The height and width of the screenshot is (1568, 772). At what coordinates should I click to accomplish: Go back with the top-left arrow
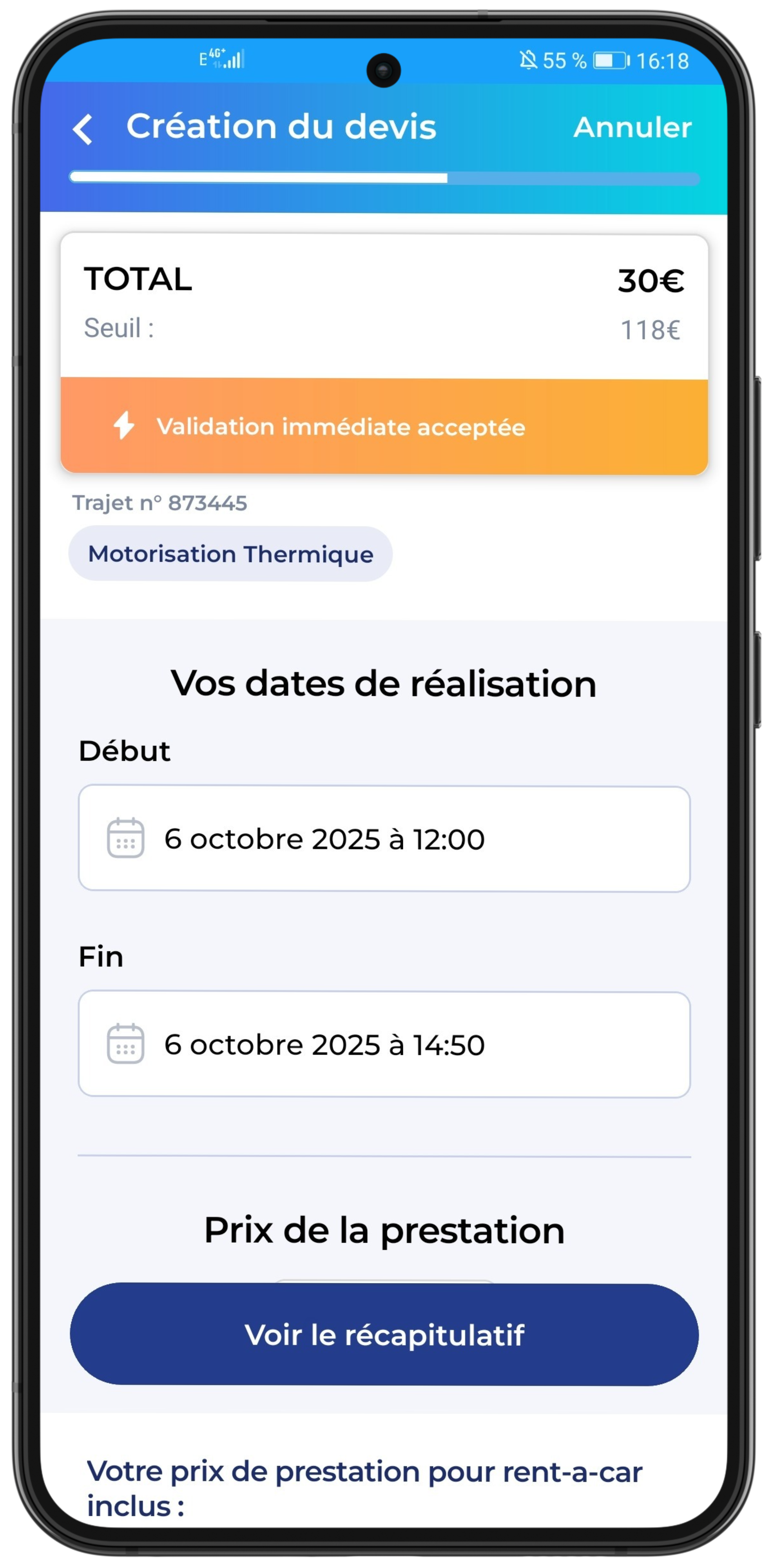(x=83, y=129)
